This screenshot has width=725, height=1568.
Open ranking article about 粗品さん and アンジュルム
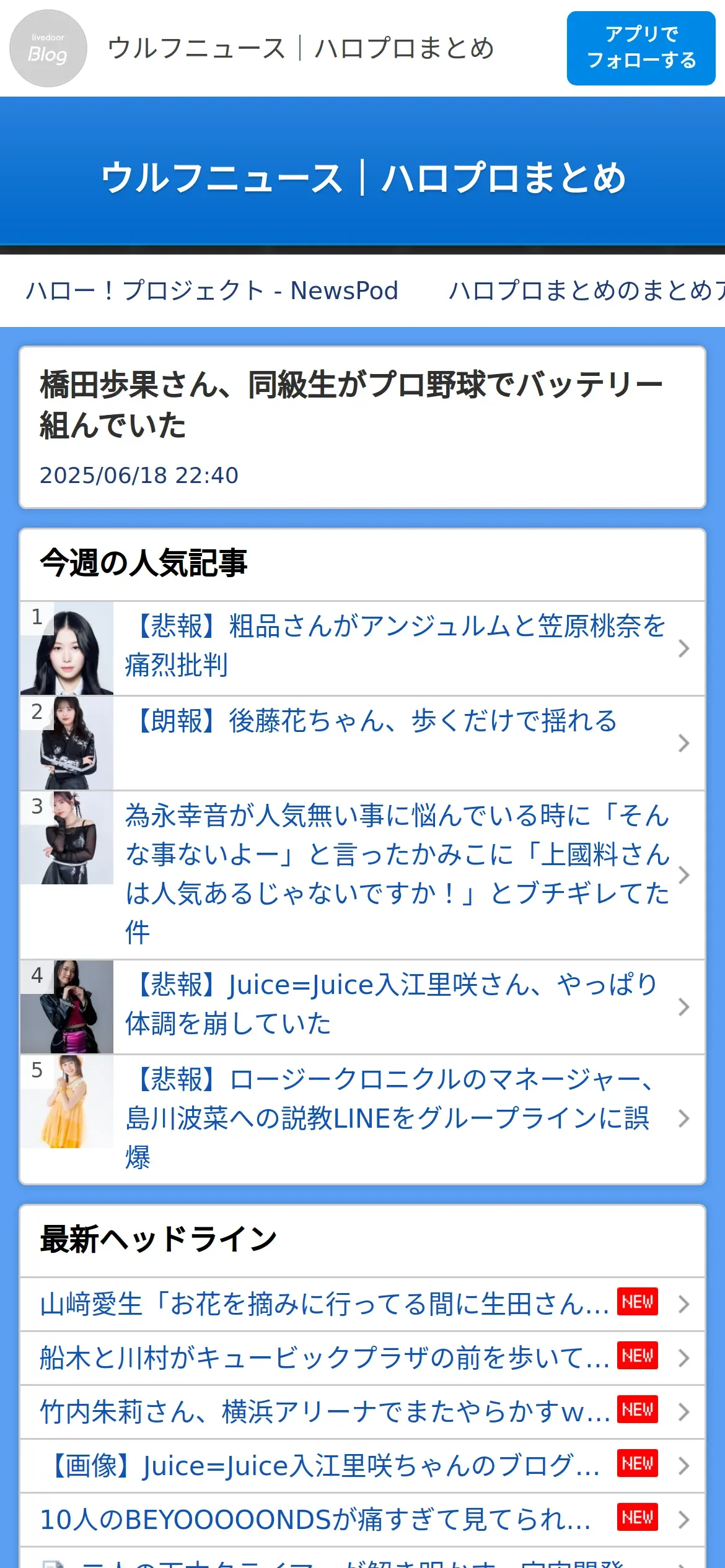(395, 646)
